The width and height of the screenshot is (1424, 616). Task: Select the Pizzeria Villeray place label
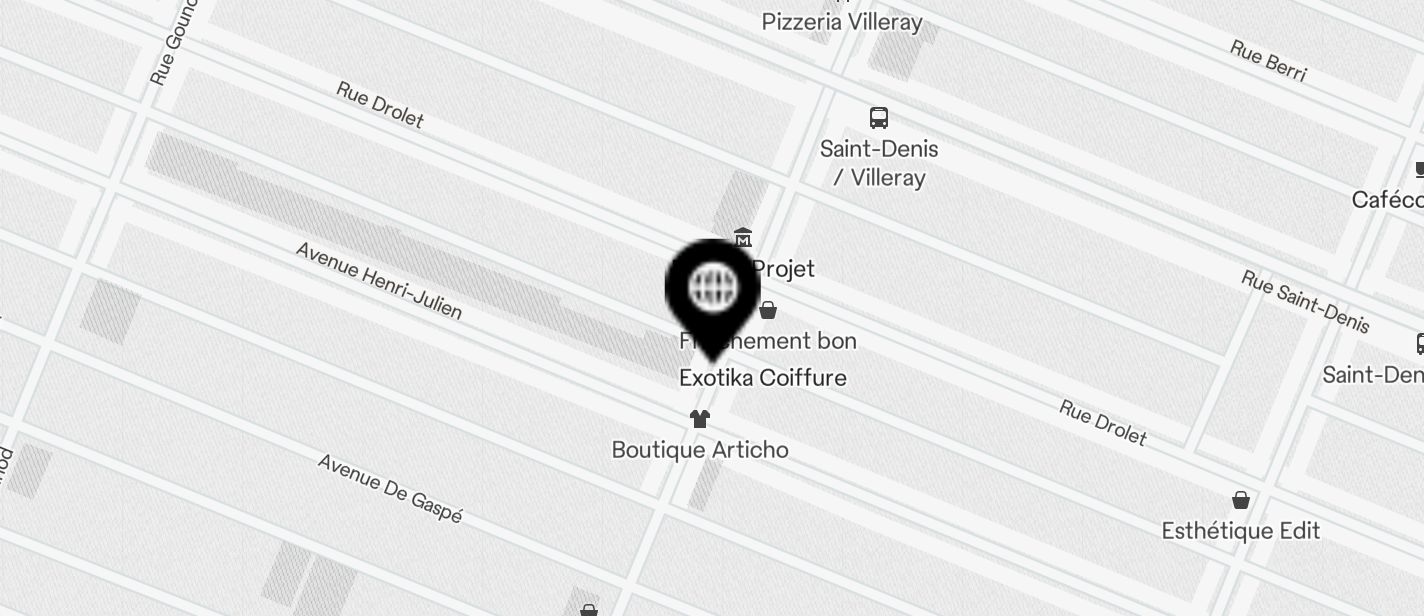(x=842, y=22)
